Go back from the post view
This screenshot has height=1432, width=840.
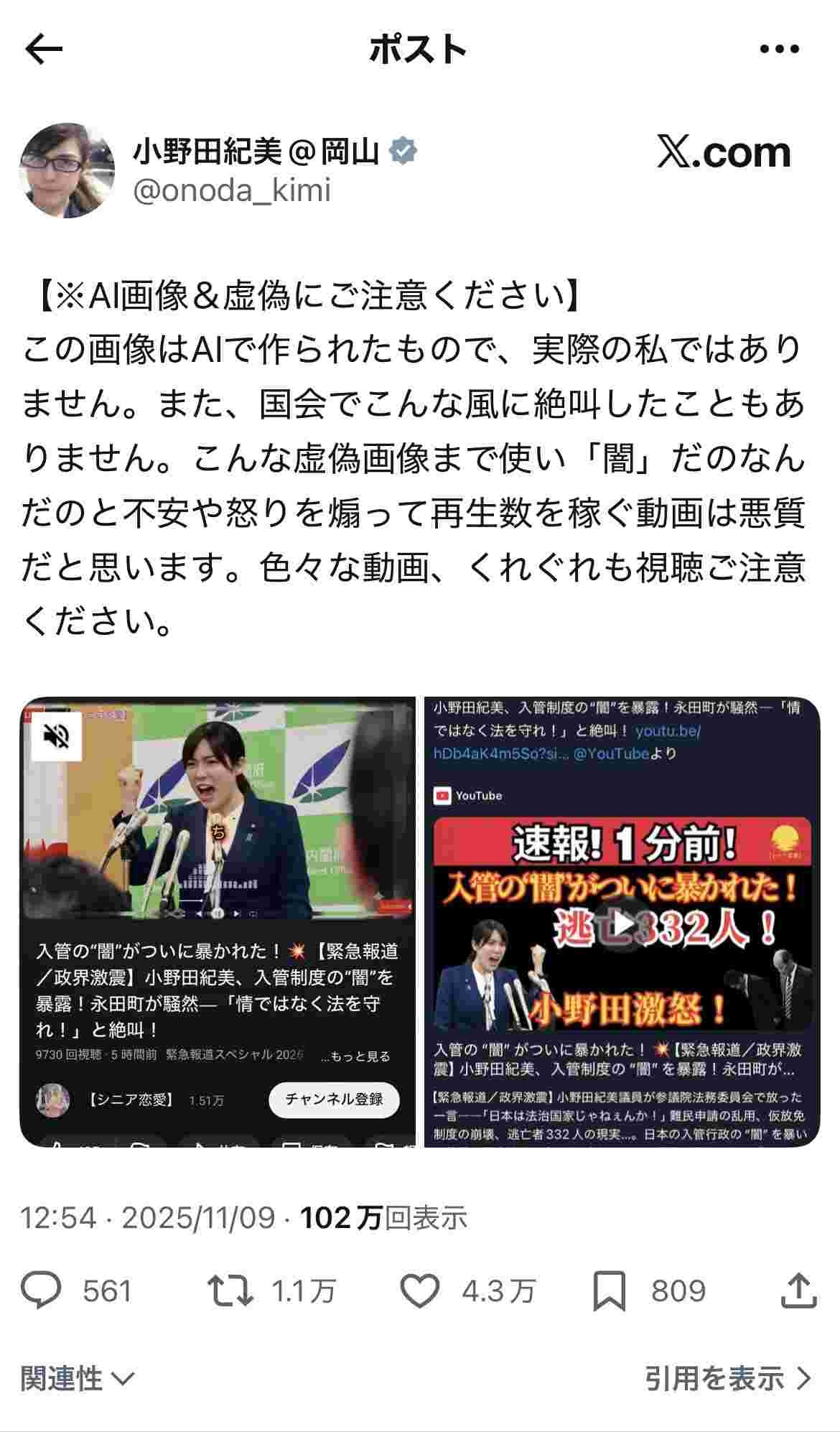45,50
